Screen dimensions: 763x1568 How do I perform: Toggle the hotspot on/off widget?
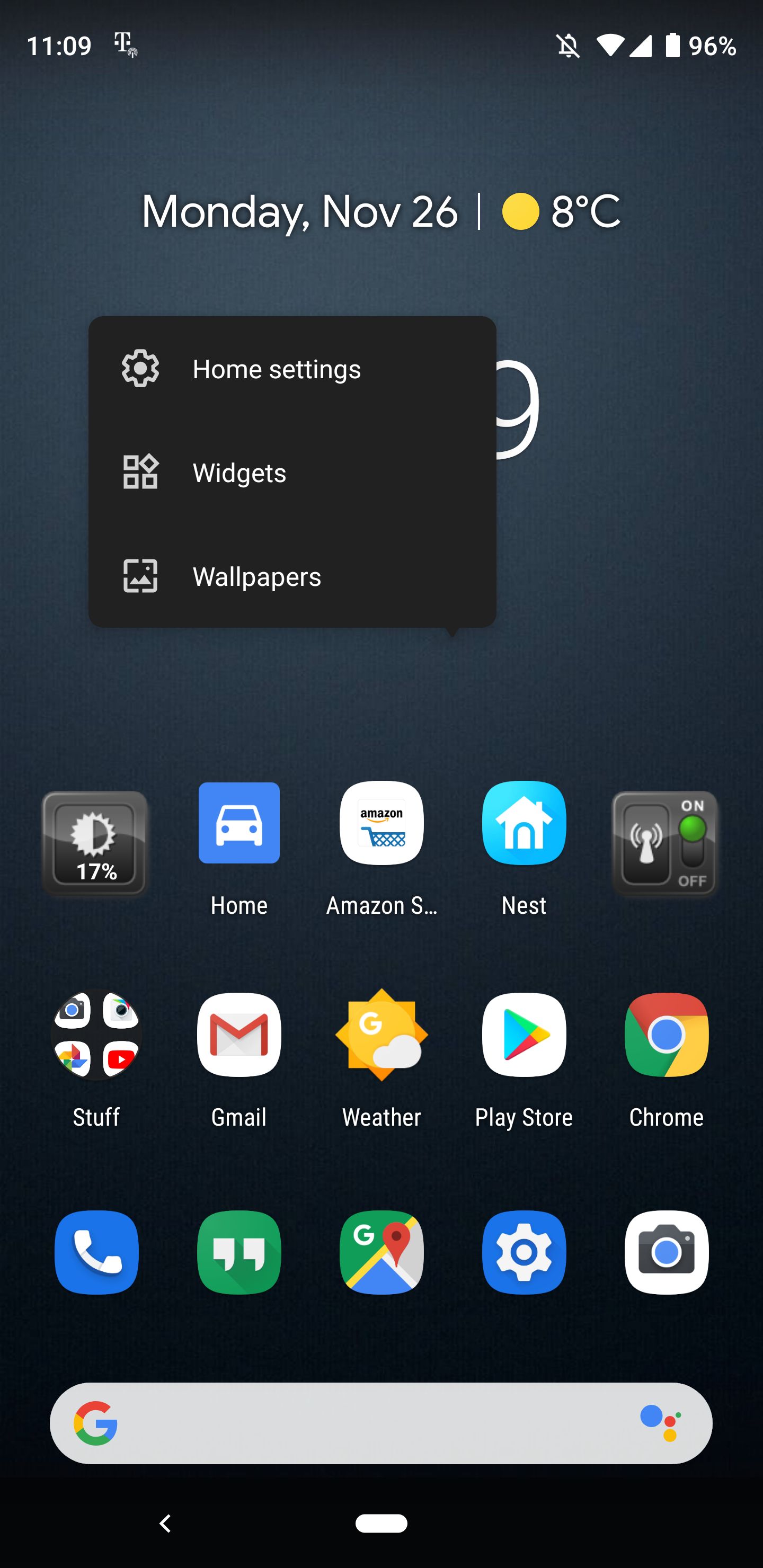point(666,844)
